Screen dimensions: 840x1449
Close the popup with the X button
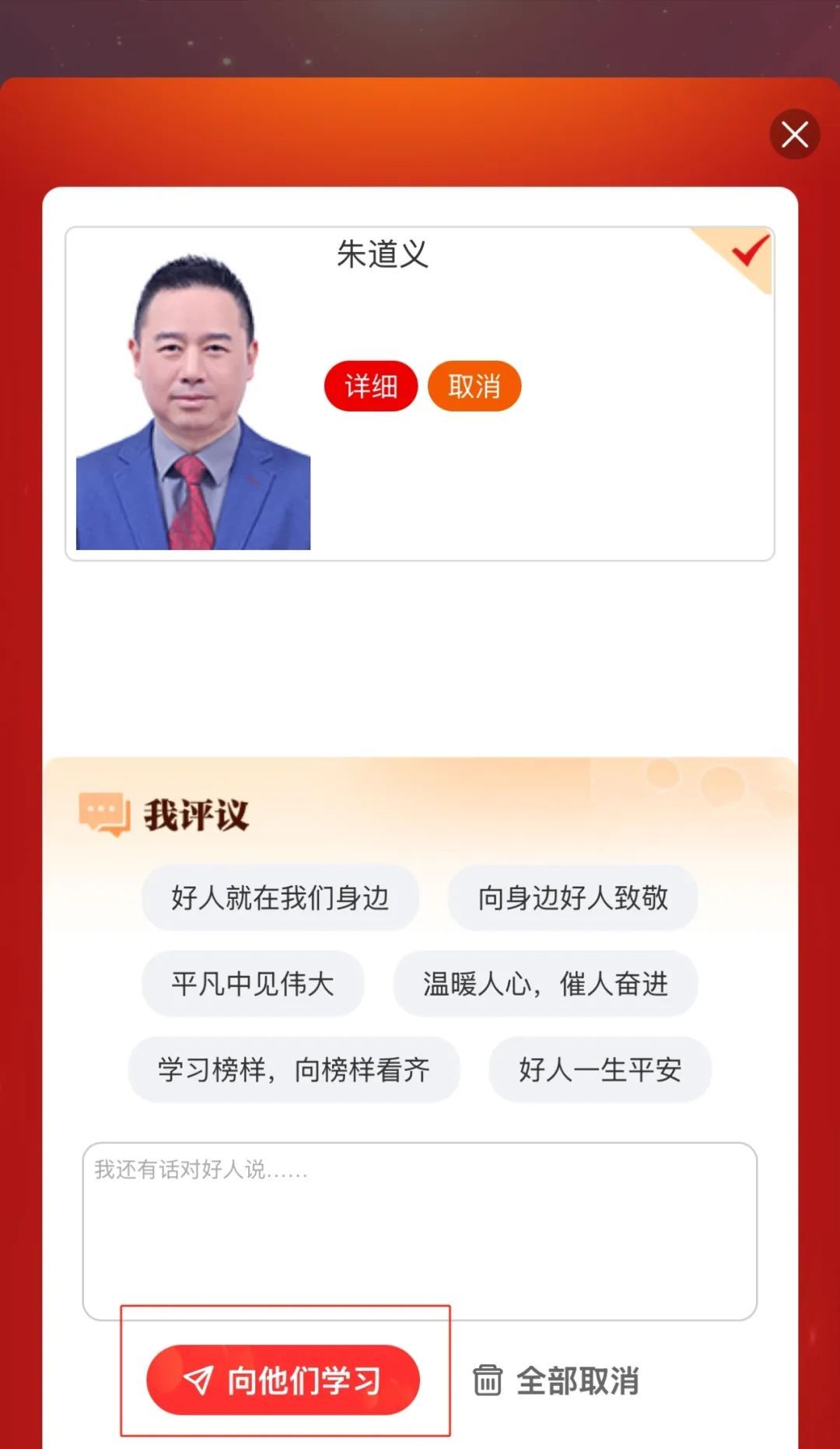coord(794,135)
